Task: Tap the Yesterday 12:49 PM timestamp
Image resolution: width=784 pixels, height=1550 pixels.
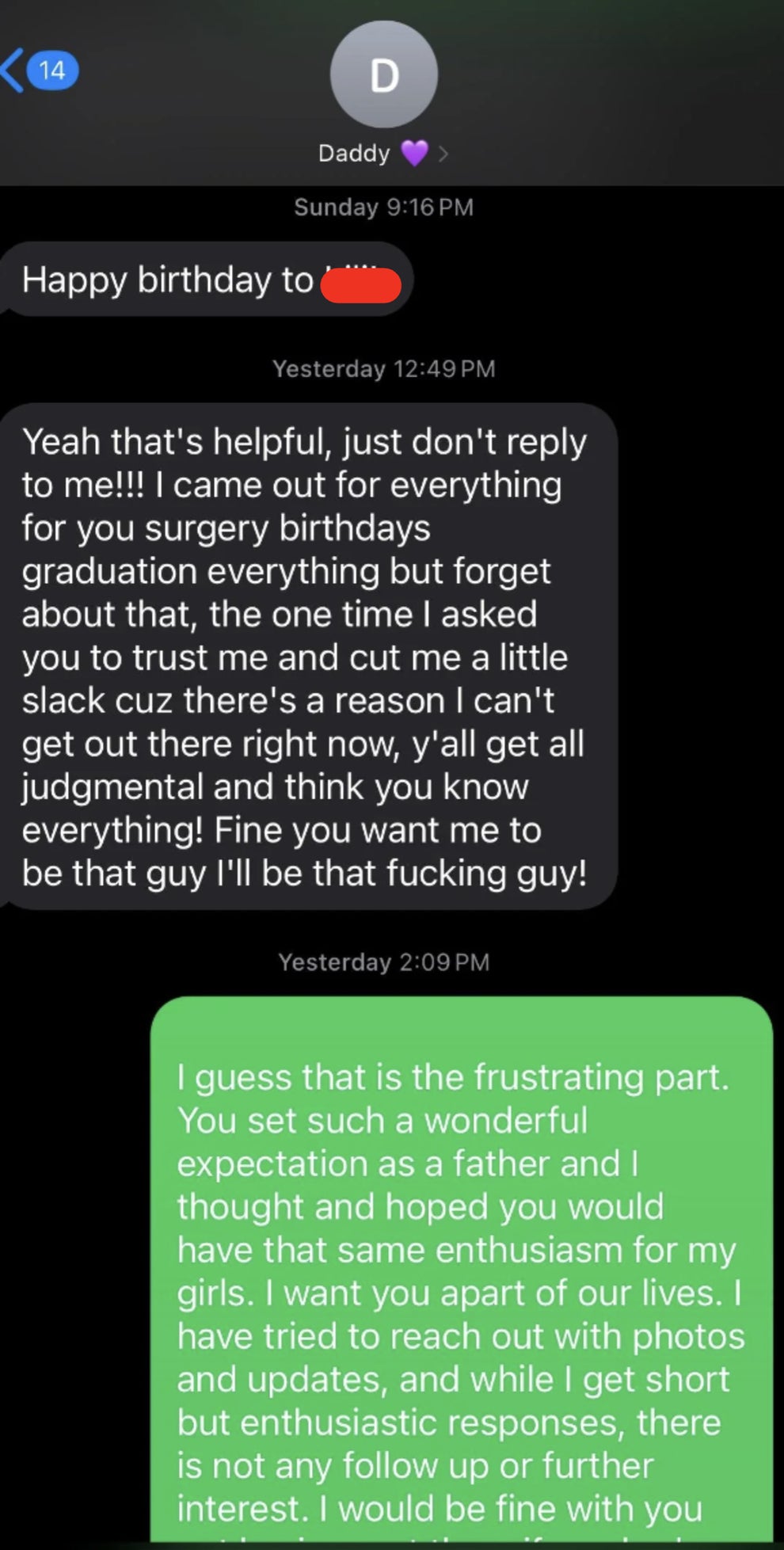Action: [383, 368]
